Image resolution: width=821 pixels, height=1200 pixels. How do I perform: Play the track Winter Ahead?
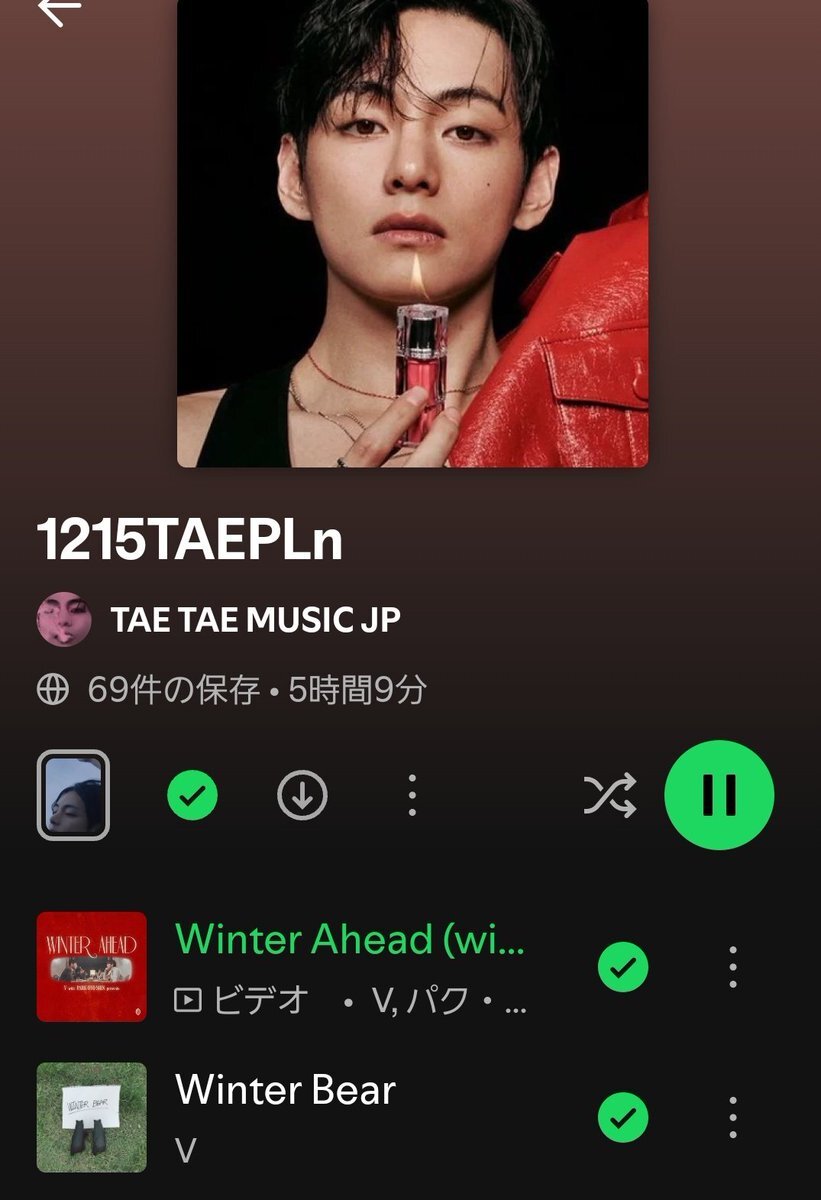click(x=349, y=941)
